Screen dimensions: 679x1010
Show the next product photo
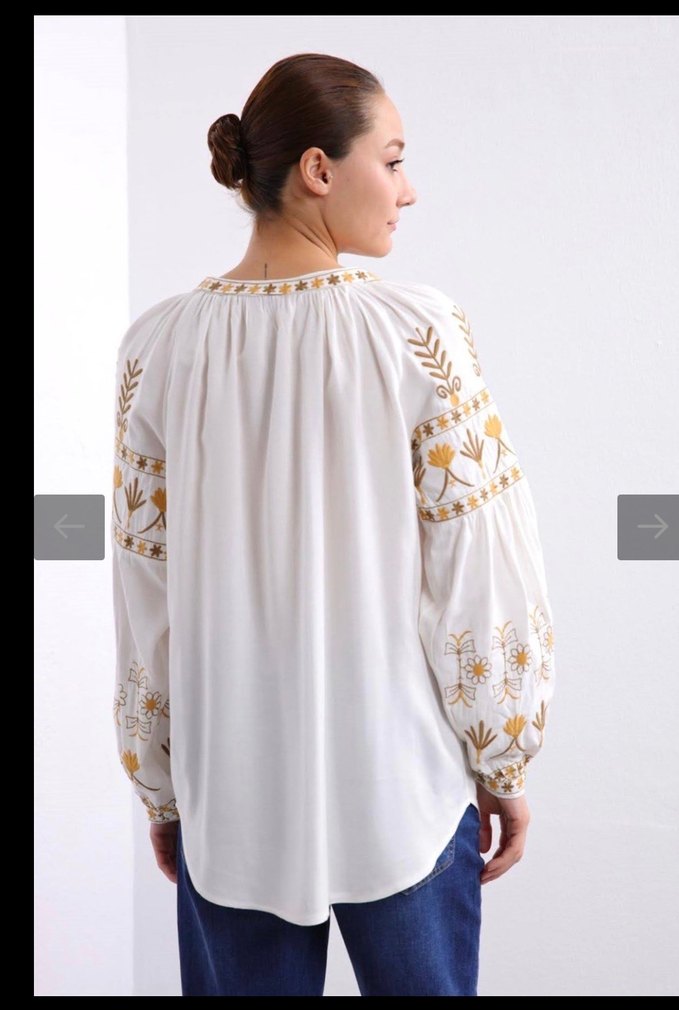point(649,527)
